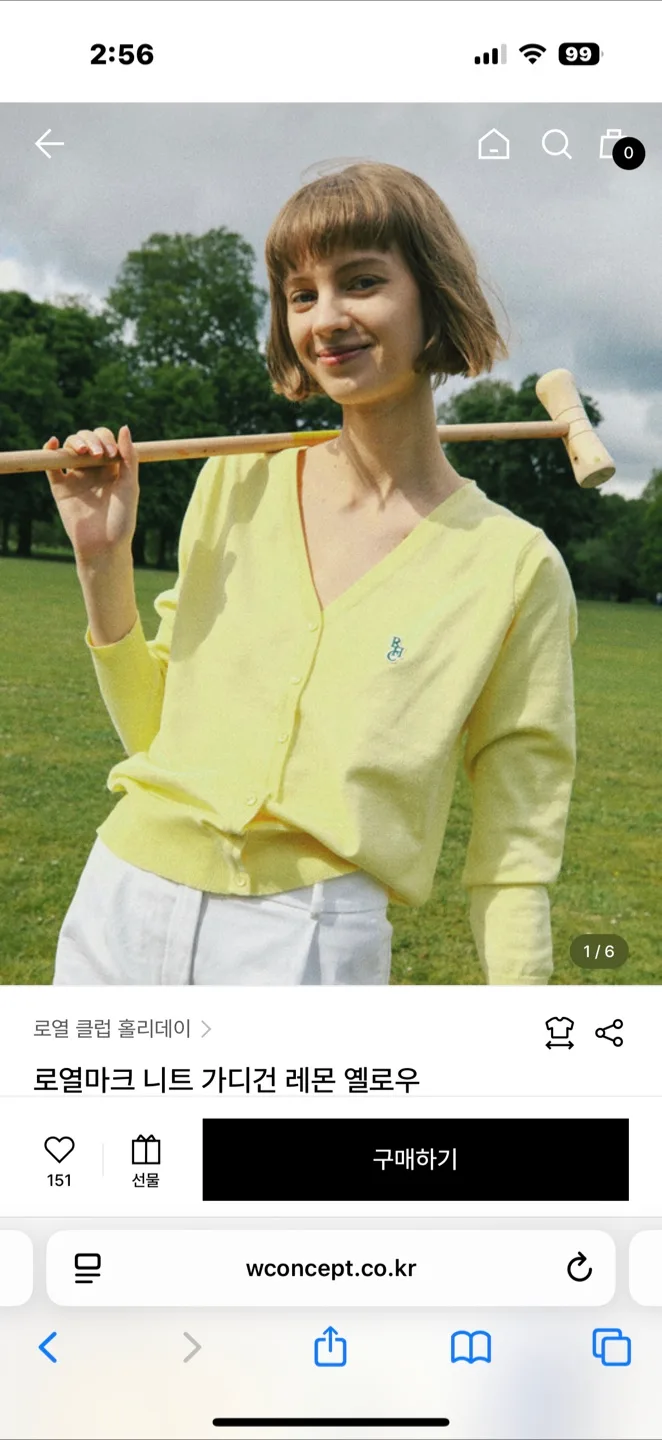This screenshot has height=1440, width=662.
Task: Open Safari page settings menu icon
Action: pos(88,1269)
